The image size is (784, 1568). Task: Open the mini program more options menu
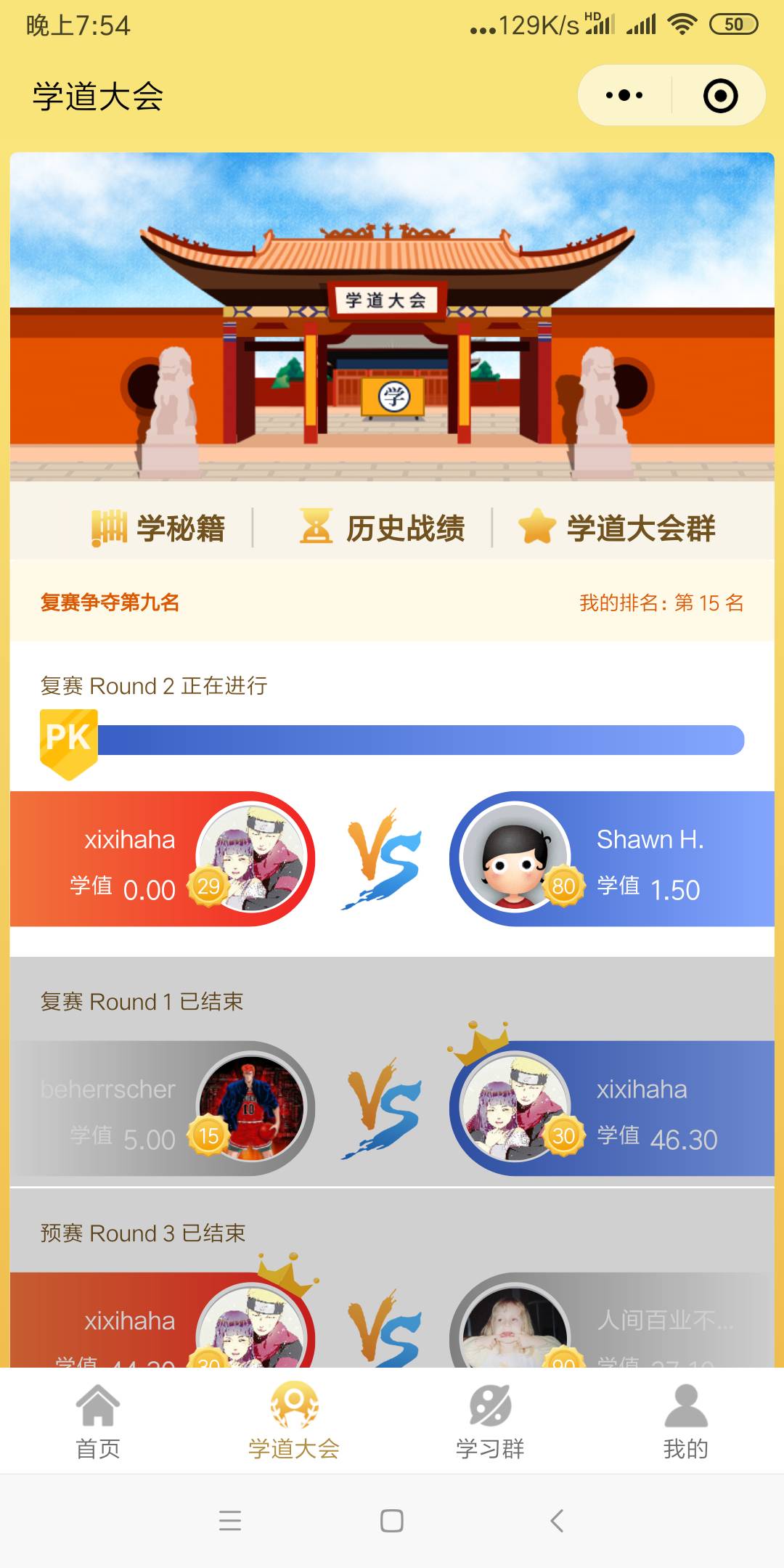pos(624,95)
